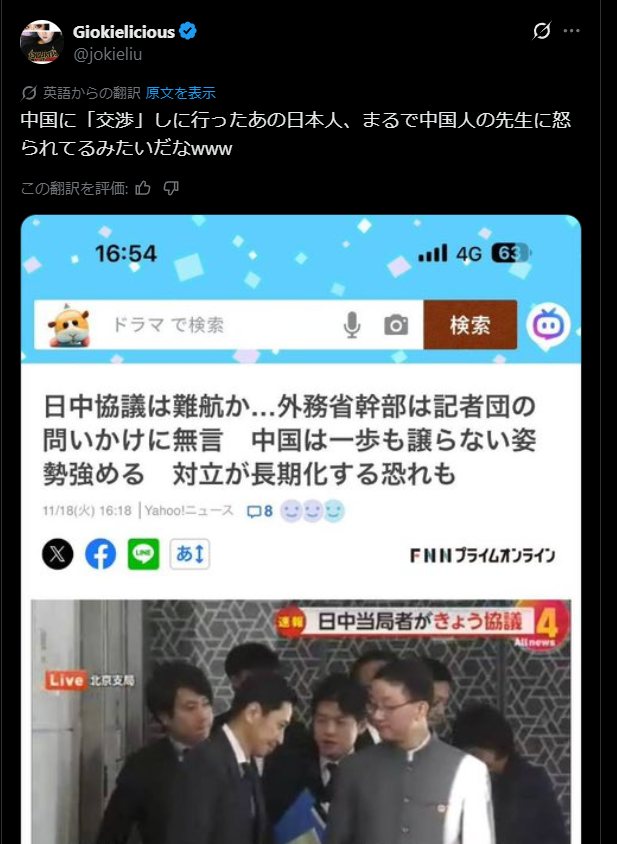Open the attached news screenshot image

click(x=300, y=530)
